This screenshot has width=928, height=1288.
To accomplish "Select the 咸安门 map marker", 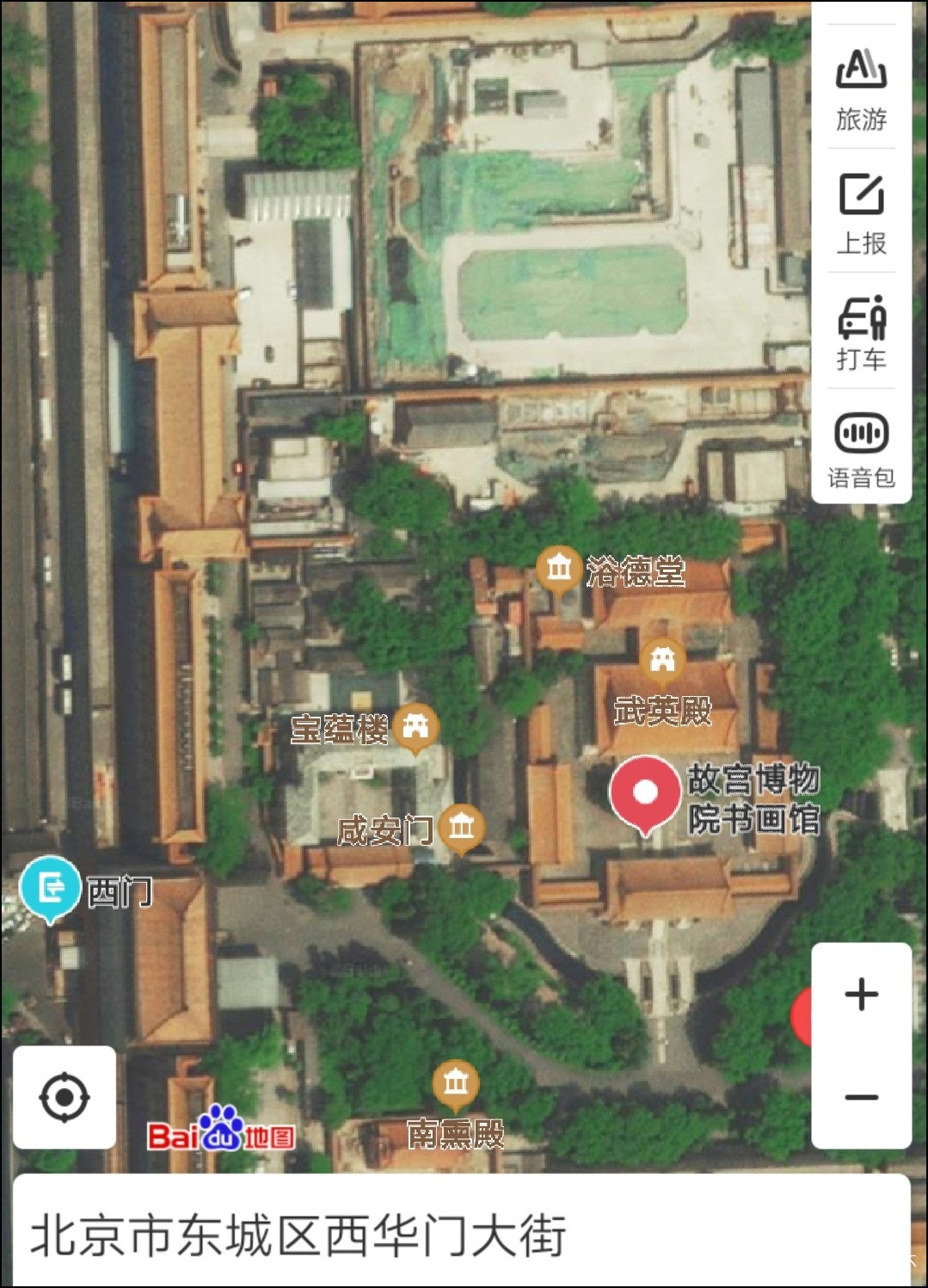I will coord(462,827).
